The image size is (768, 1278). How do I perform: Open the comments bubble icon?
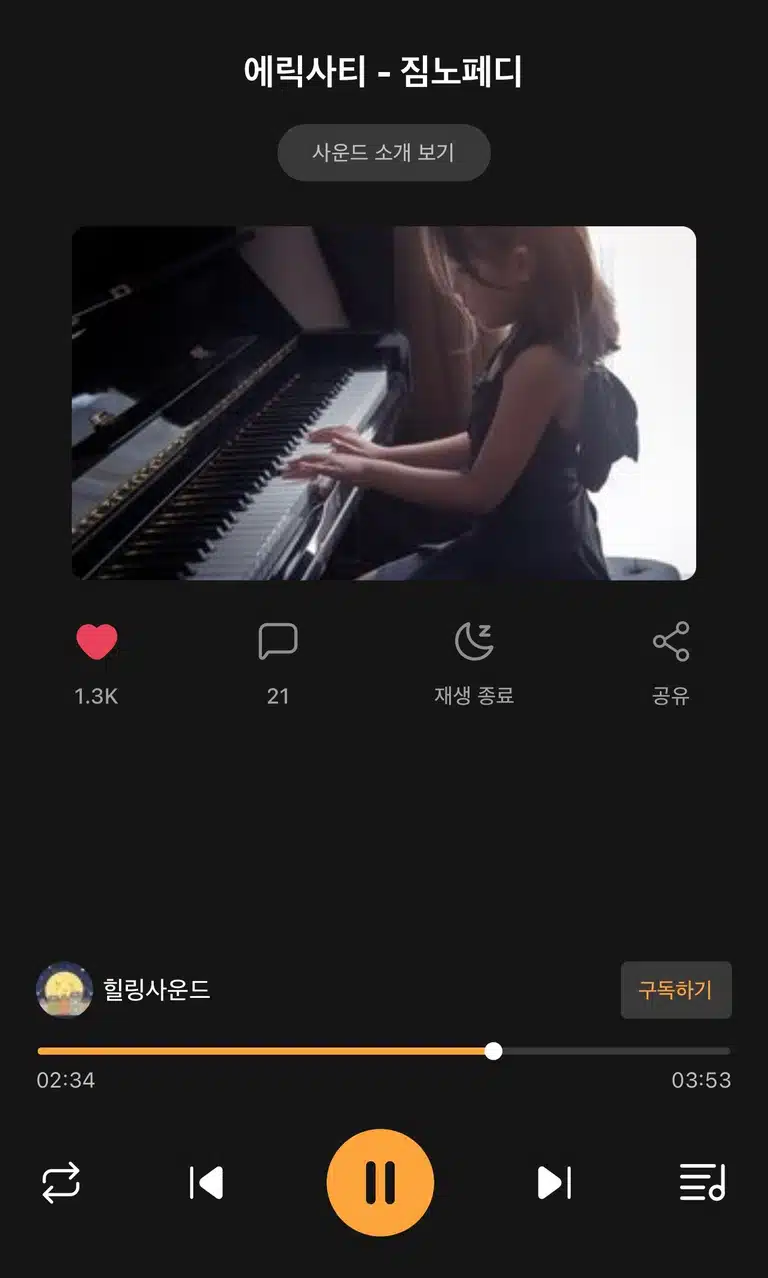click(278, 641)
